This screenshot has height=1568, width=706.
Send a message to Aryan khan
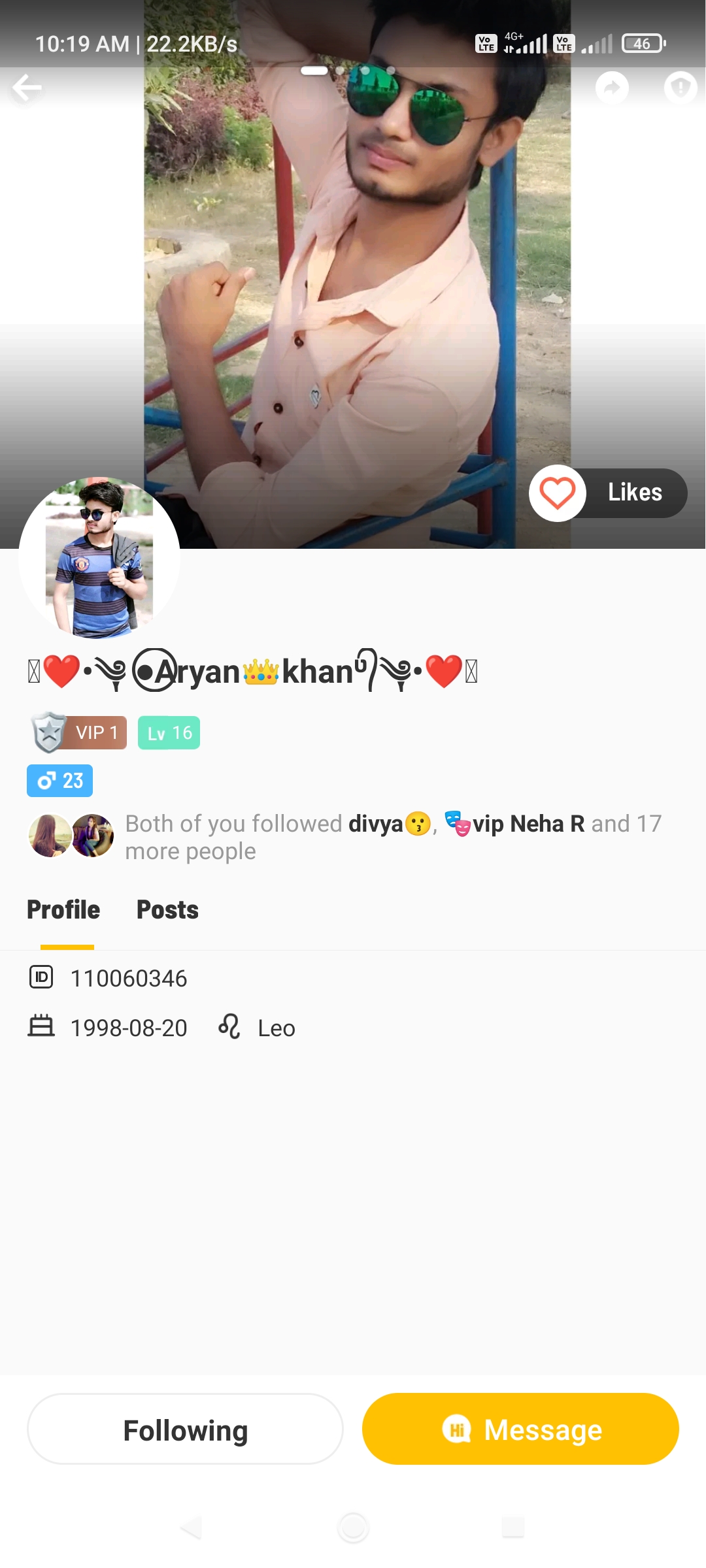tap(520, 1429)
